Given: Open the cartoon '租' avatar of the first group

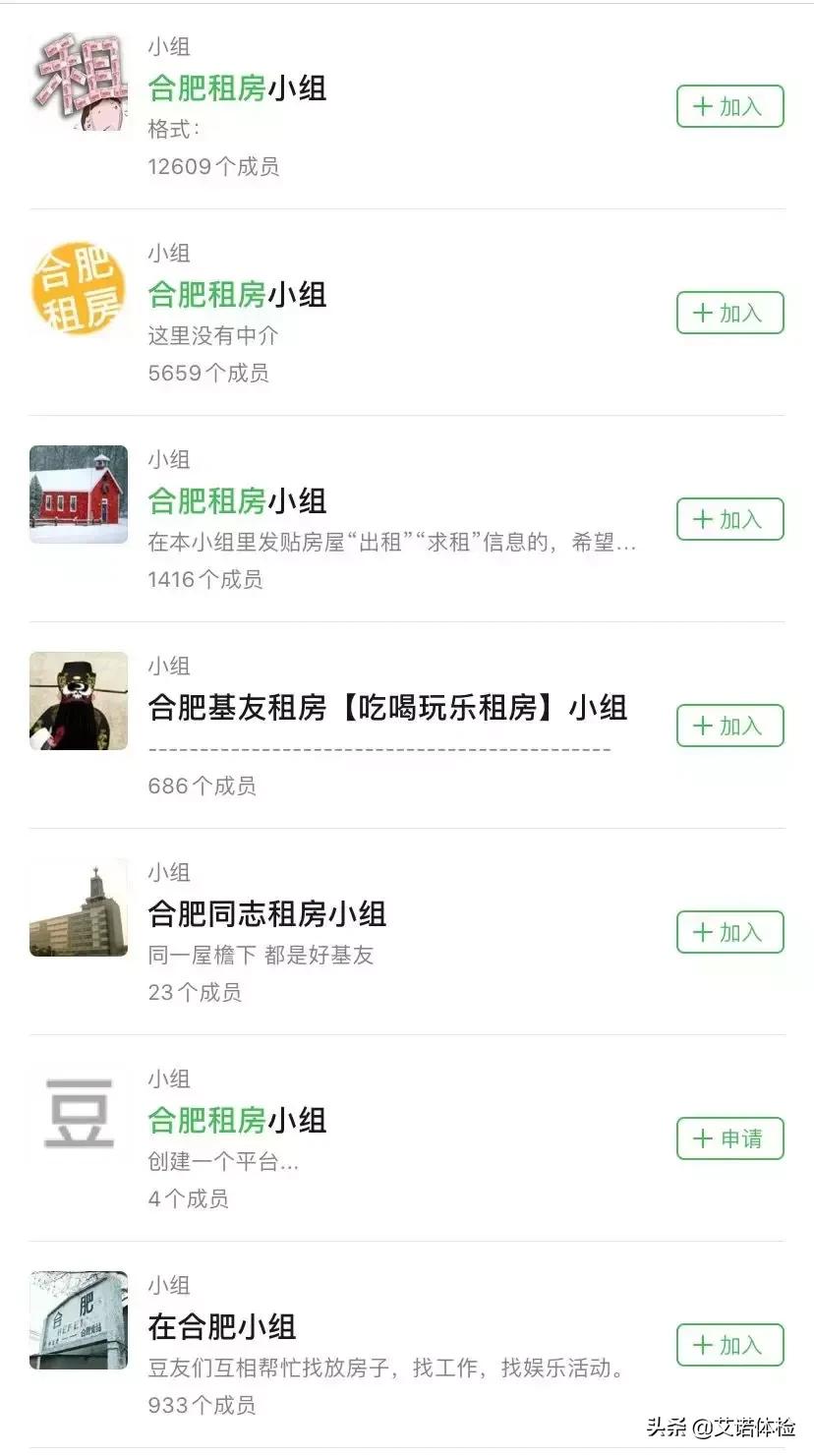Looking at the screenshot, I should click(79, 83).
